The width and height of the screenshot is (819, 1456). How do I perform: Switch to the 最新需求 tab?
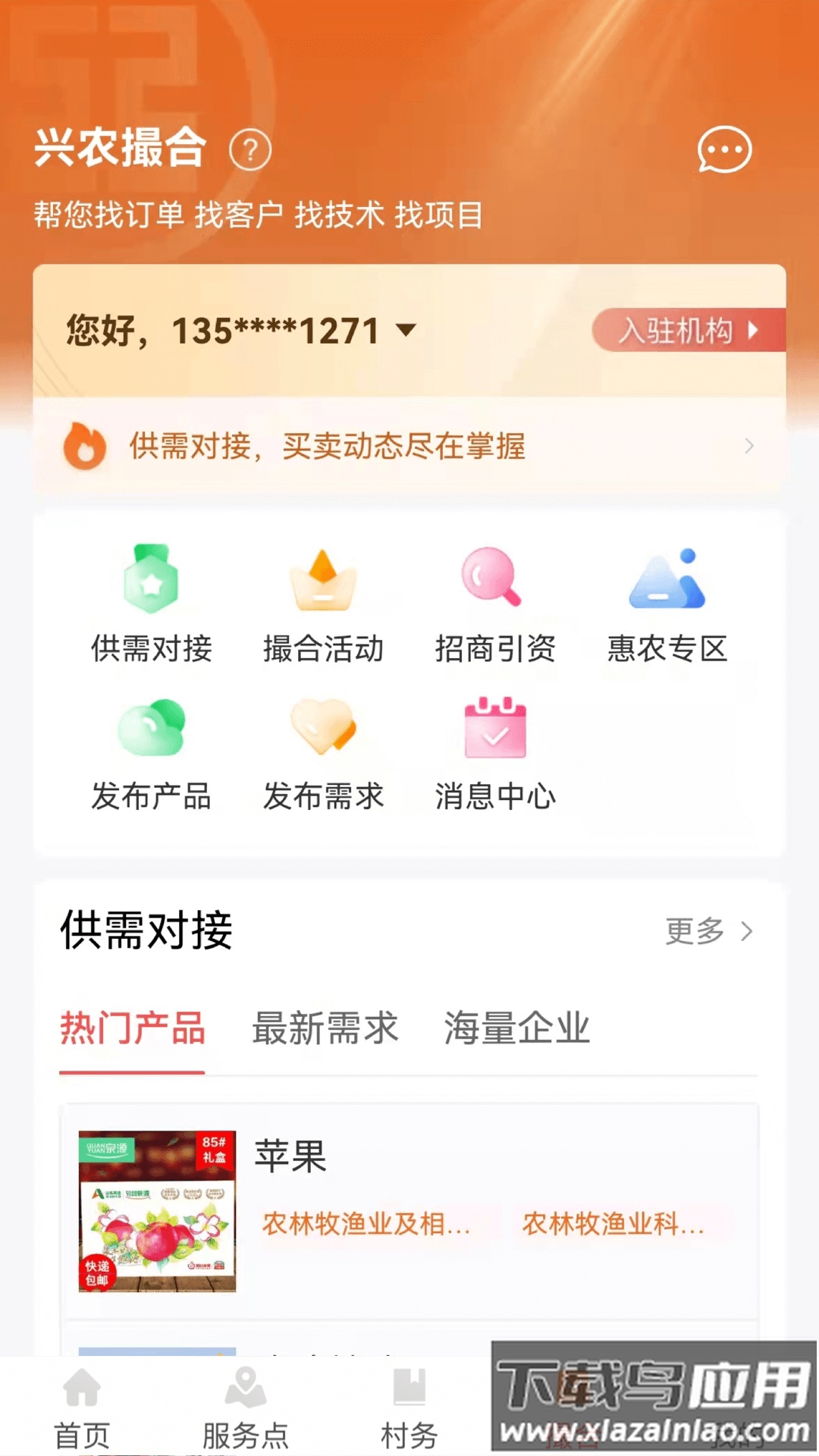[x=325, y=1028]
